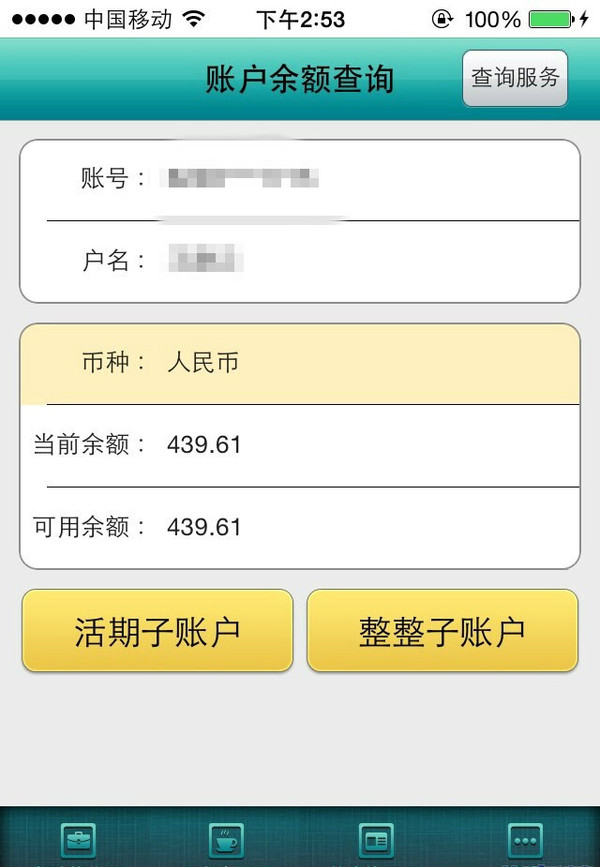Go to the news card tab
Viewport: 600px width, 867px height.
[376, 841]
